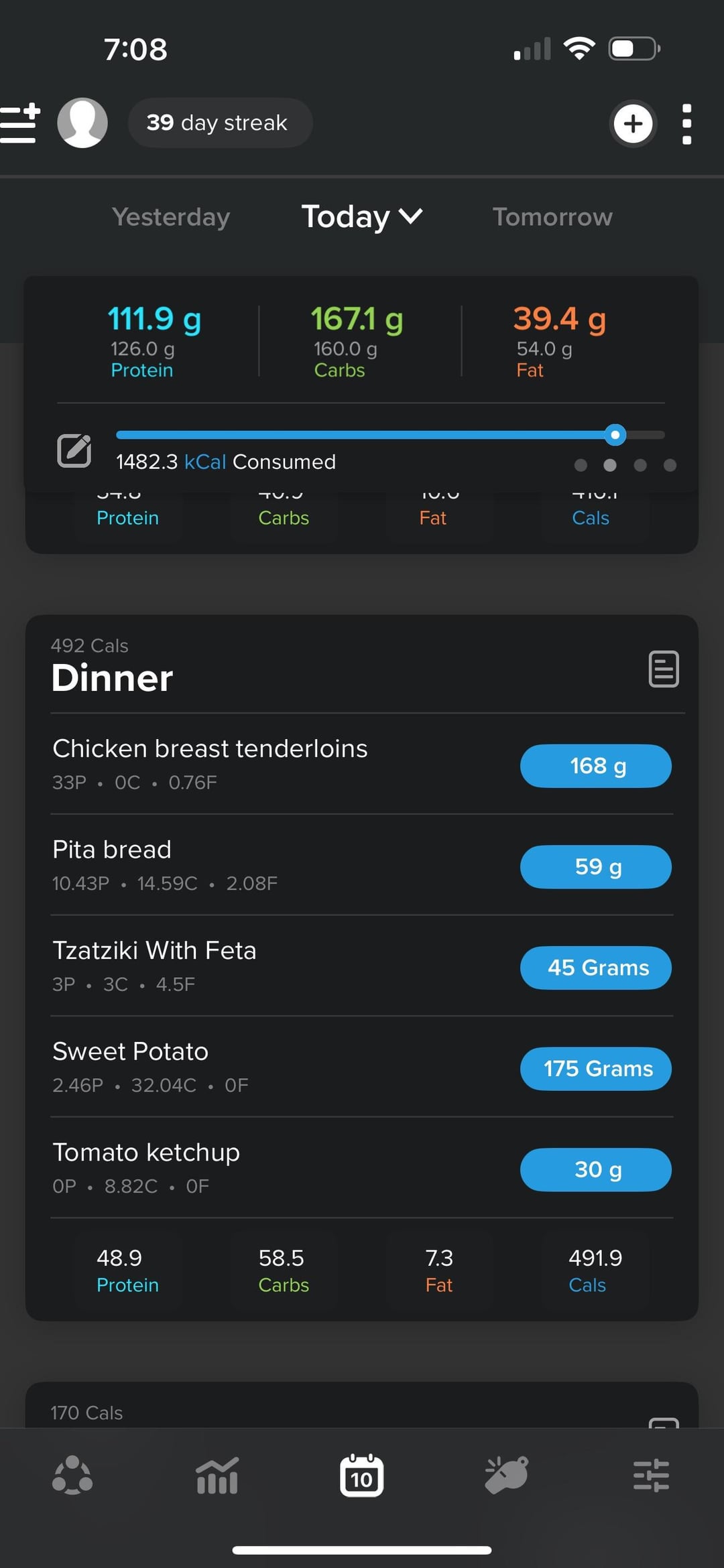Tap the plus add button
Viewport: 724px width, 1568px height.
(632, 123)
